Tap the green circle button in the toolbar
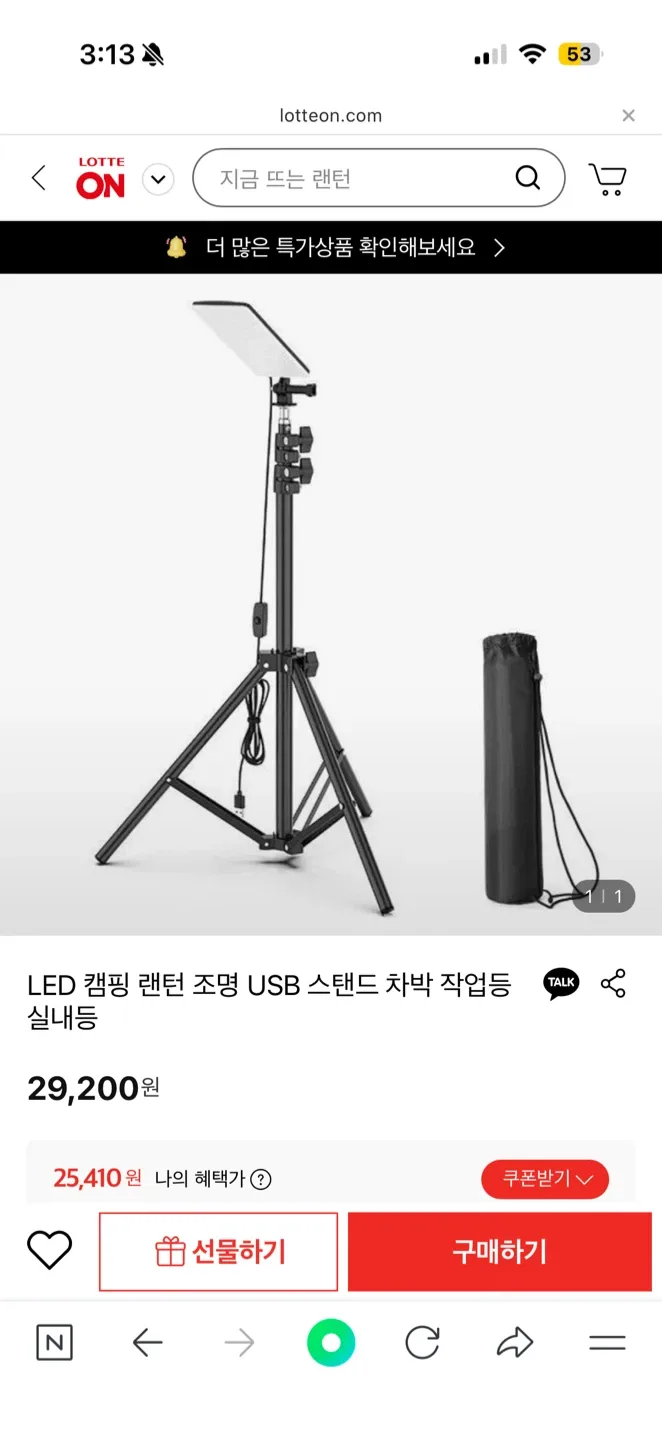 coord(331,1343)
